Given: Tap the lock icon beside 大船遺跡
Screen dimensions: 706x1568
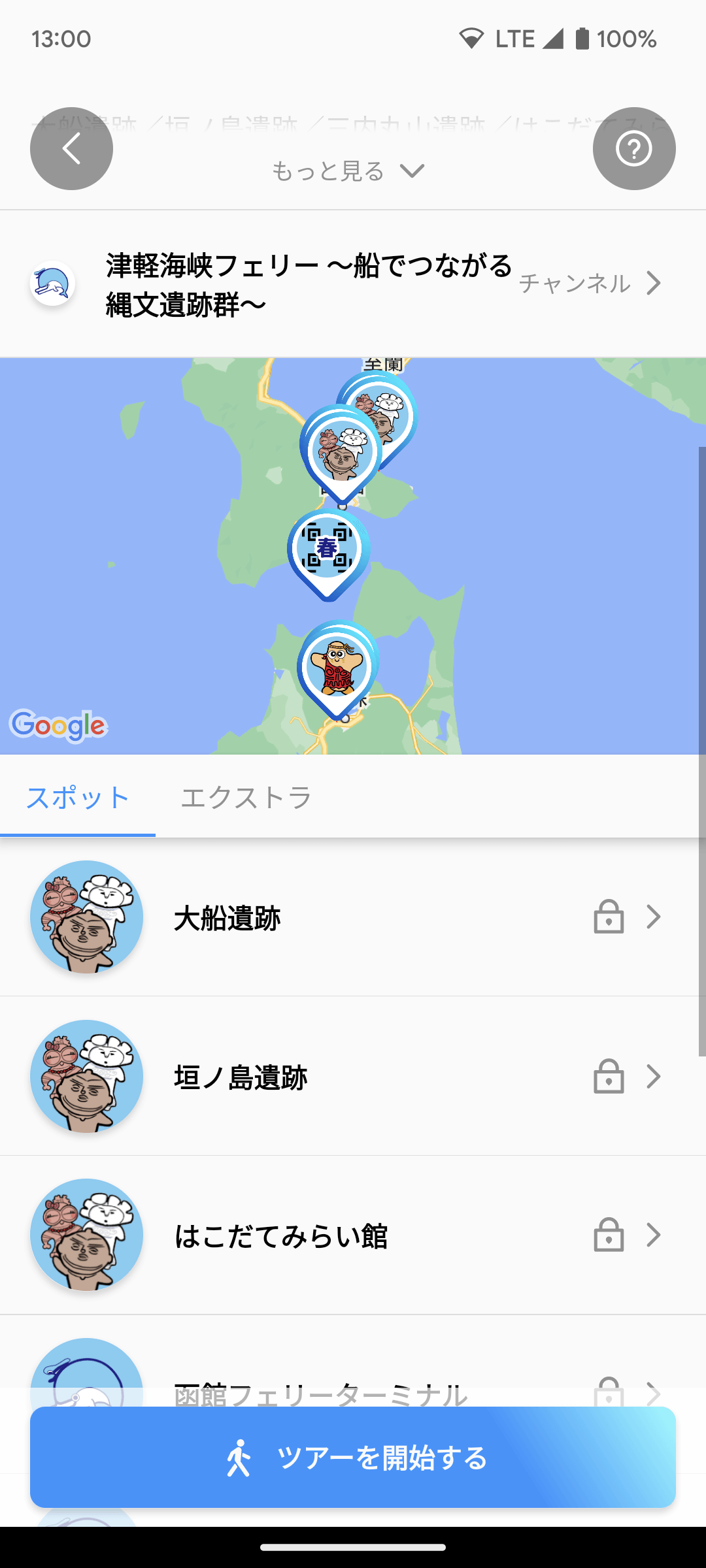Looking at the screenshot, I should point(608,917).
